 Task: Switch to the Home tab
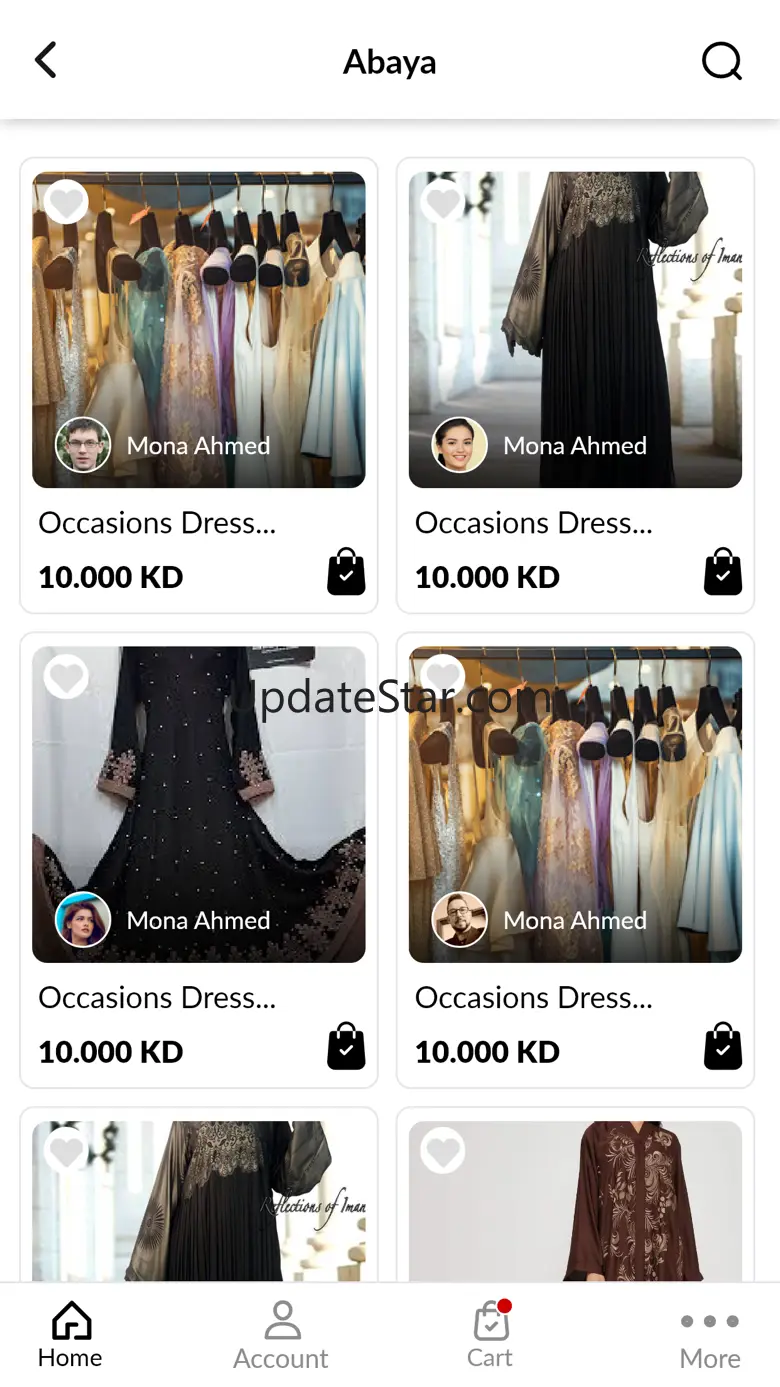[71, 1335]
